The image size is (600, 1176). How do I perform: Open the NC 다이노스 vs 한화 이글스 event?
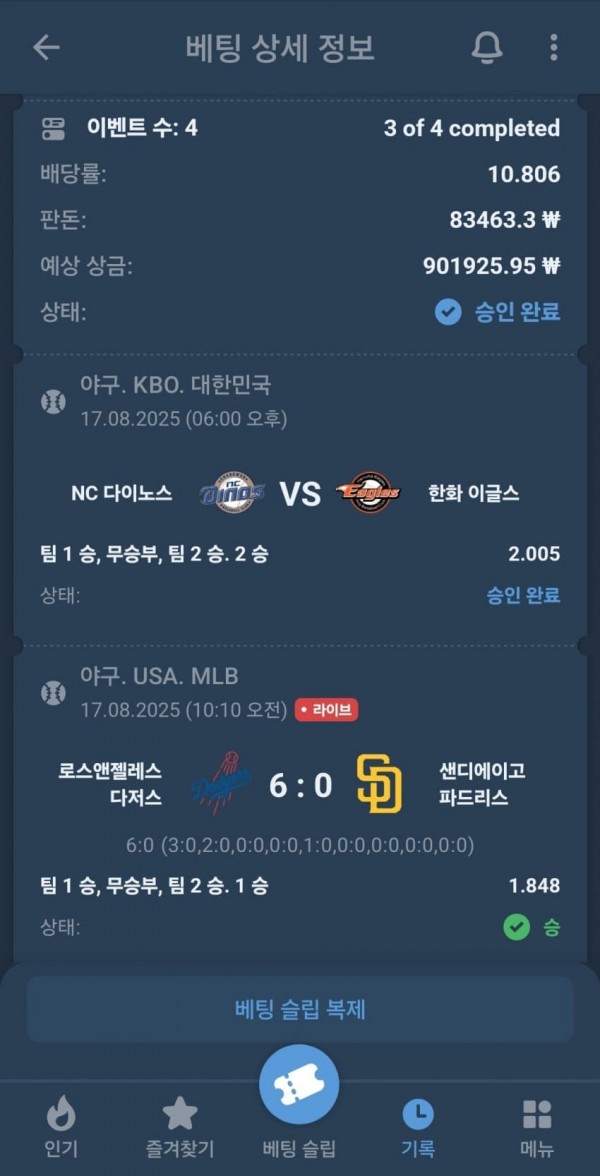click(x=300, y=493)
